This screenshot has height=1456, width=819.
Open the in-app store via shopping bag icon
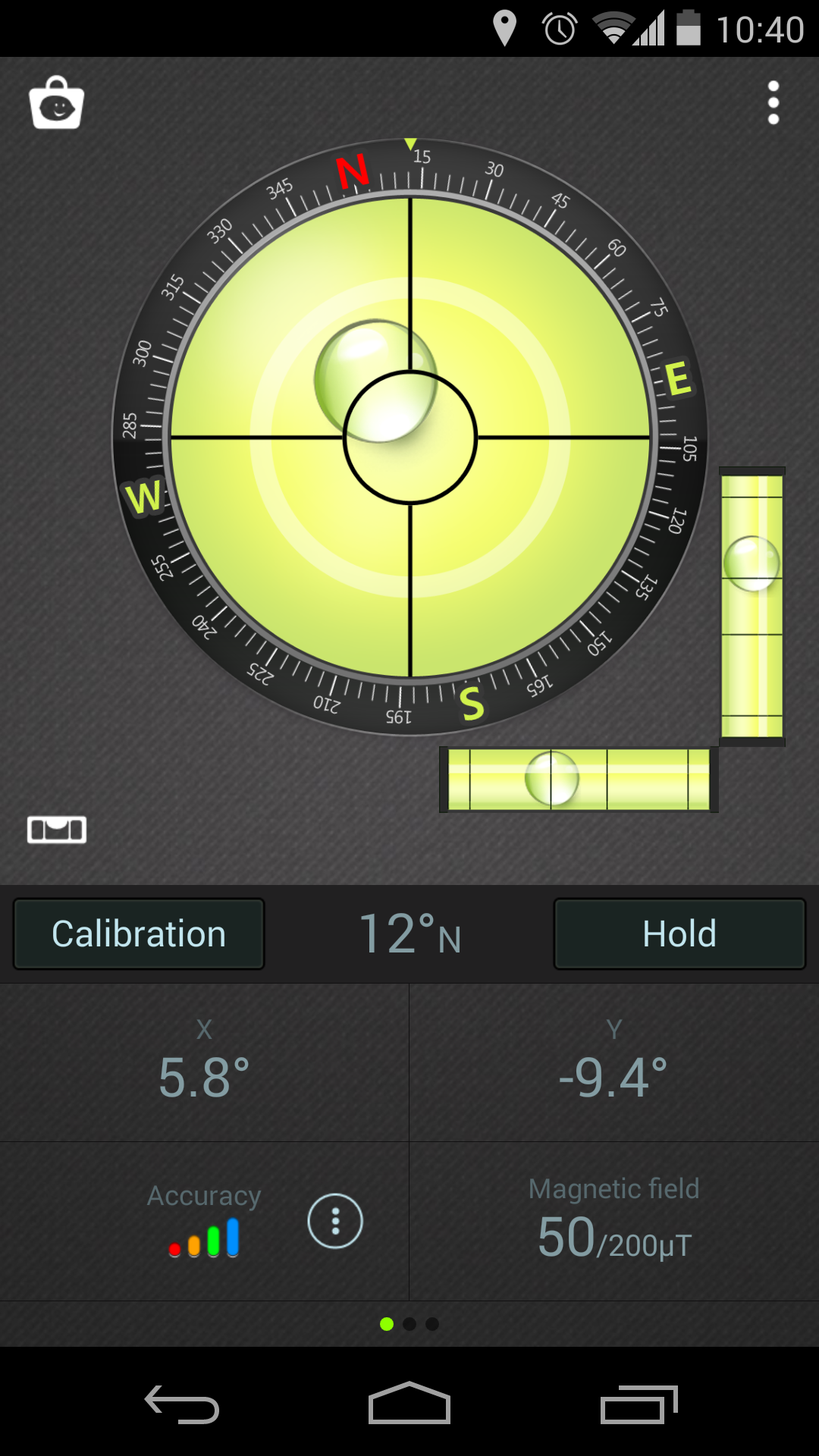pos(57,105)
